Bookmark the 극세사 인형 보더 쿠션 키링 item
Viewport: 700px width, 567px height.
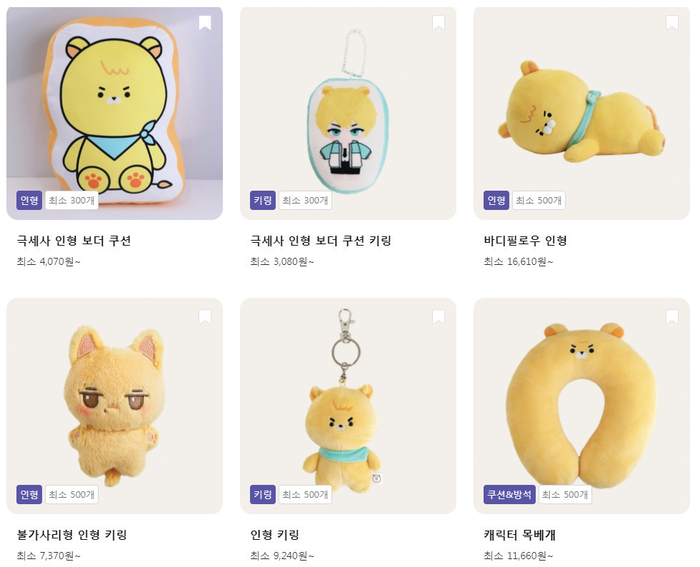click(x=438, y=23)
